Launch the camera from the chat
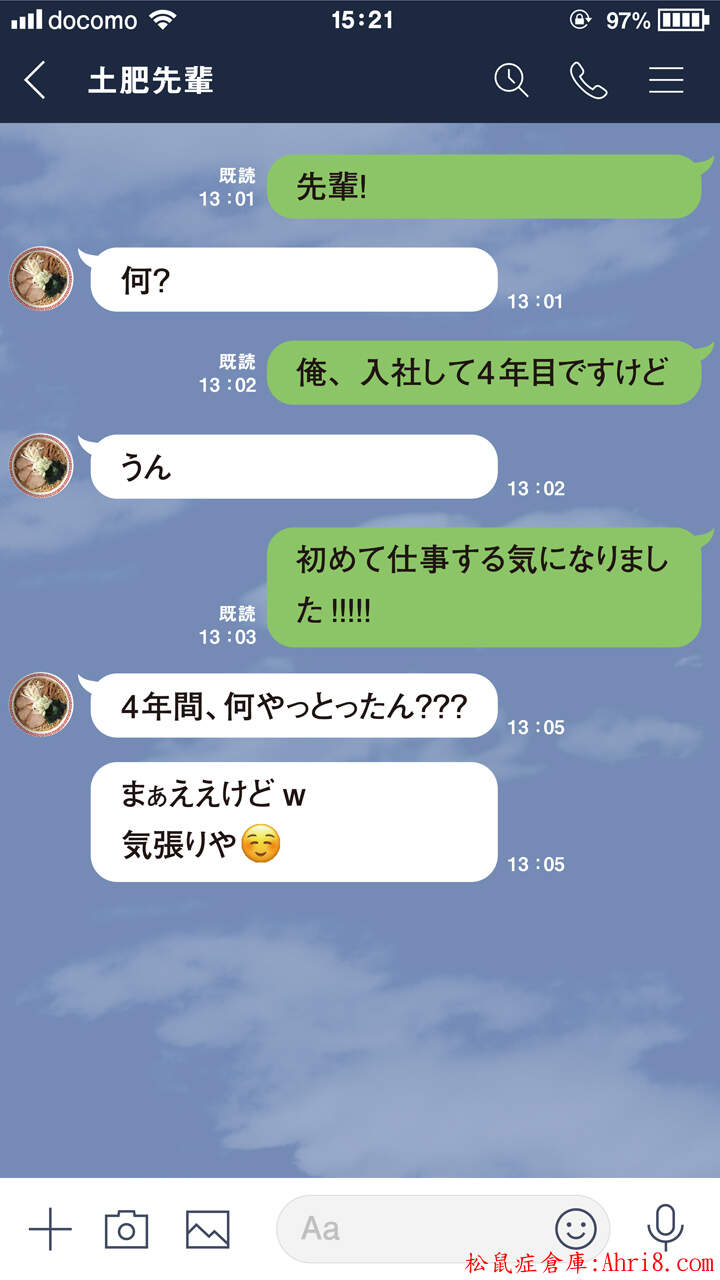The height and width of the screenshot is (1280, 720). pyautogui.click(x=126, y=1229)
